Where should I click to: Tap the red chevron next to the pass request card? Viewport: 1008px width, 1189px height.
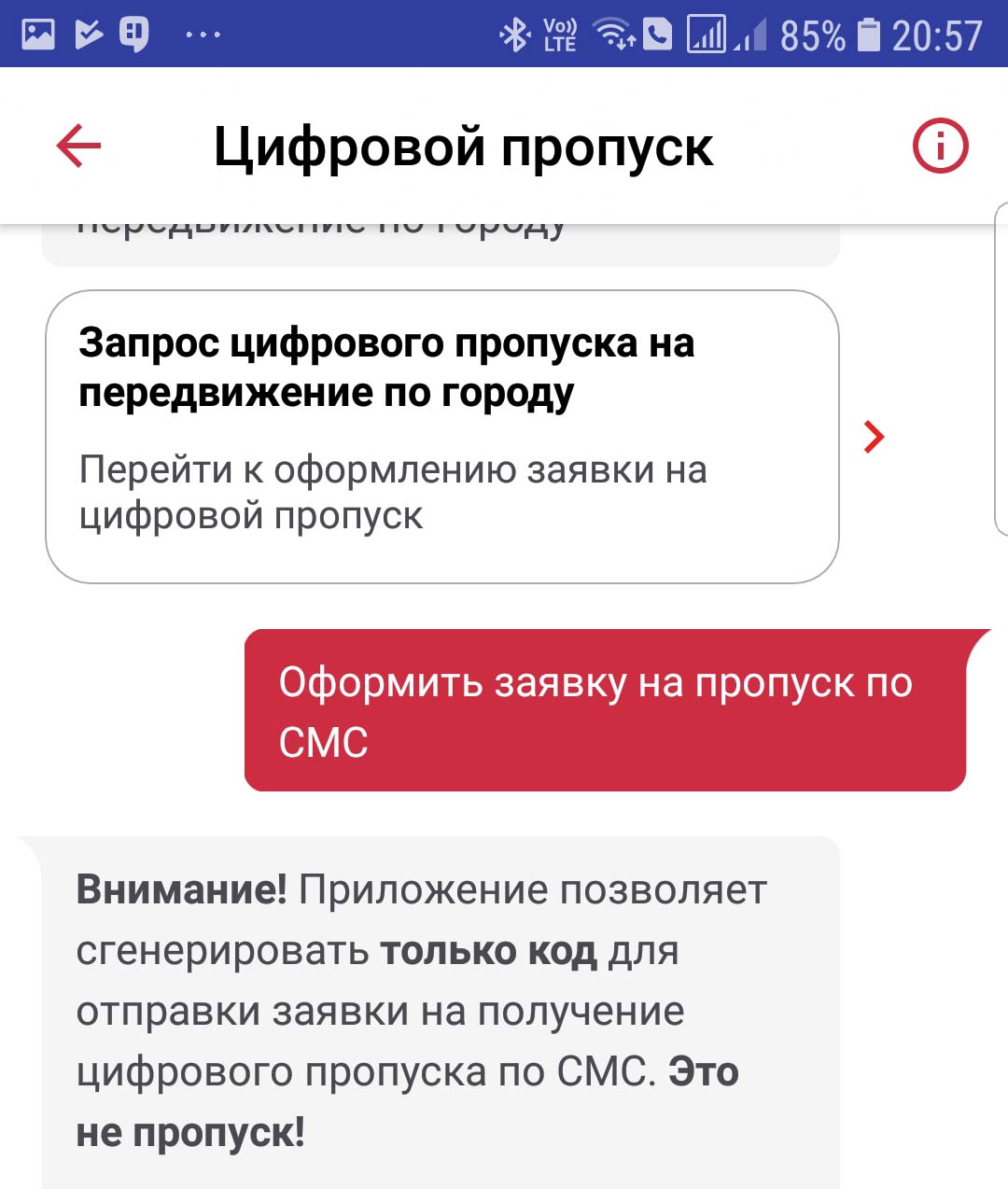point(874,435)
